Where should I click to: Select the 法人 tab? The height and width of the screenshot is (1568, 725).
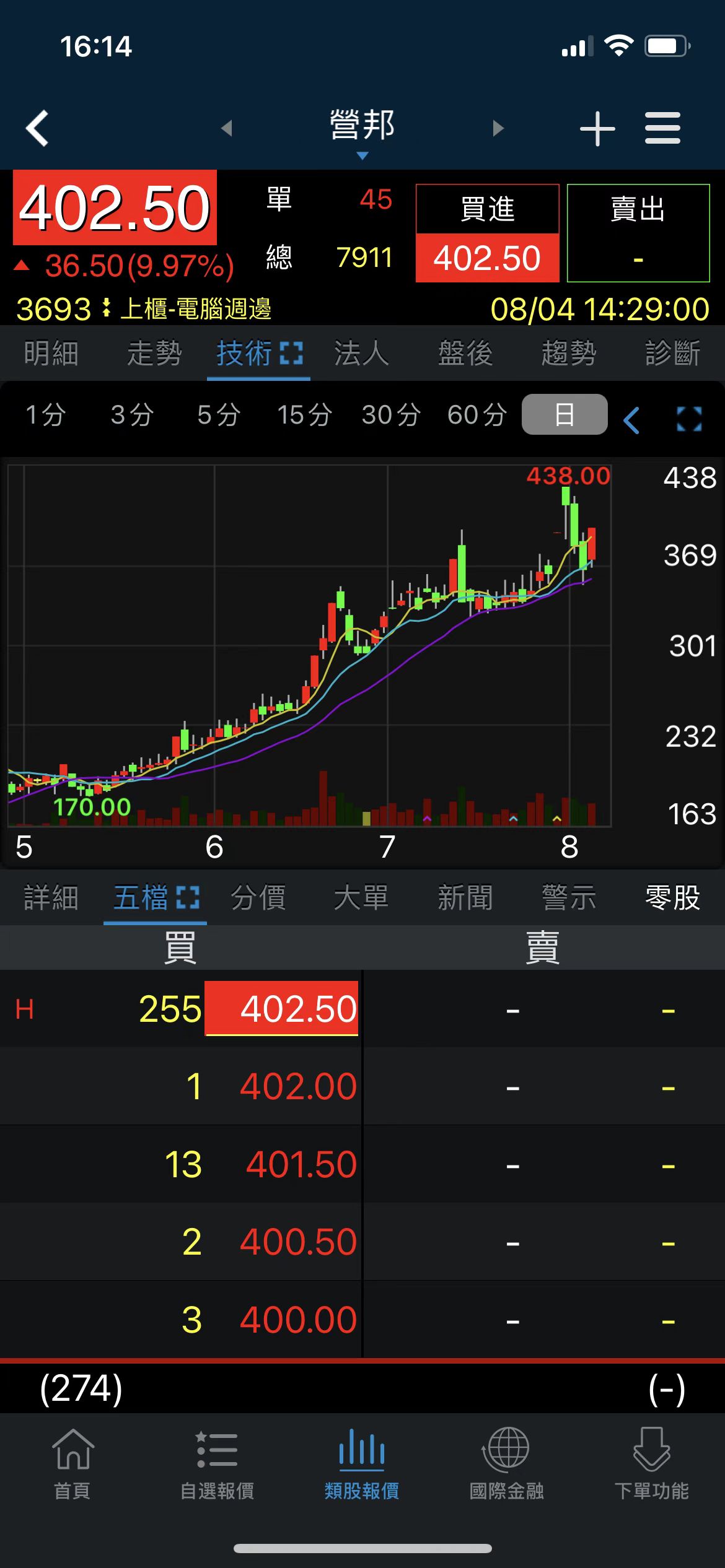[361, 354]
